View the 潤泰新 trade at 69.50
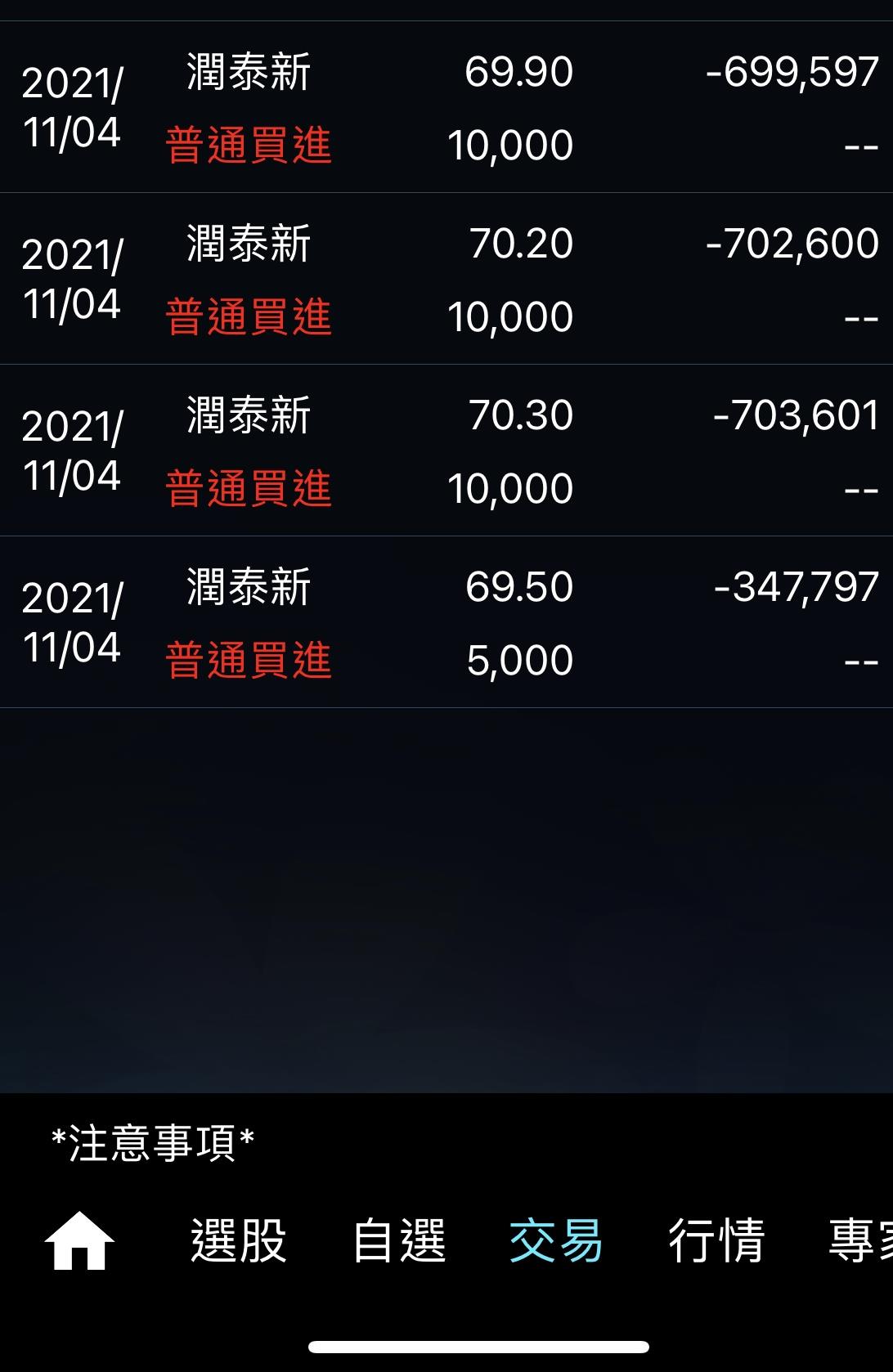Image resolution: width=893 pixels, height=1372 pixels. [x=446, y=622]
